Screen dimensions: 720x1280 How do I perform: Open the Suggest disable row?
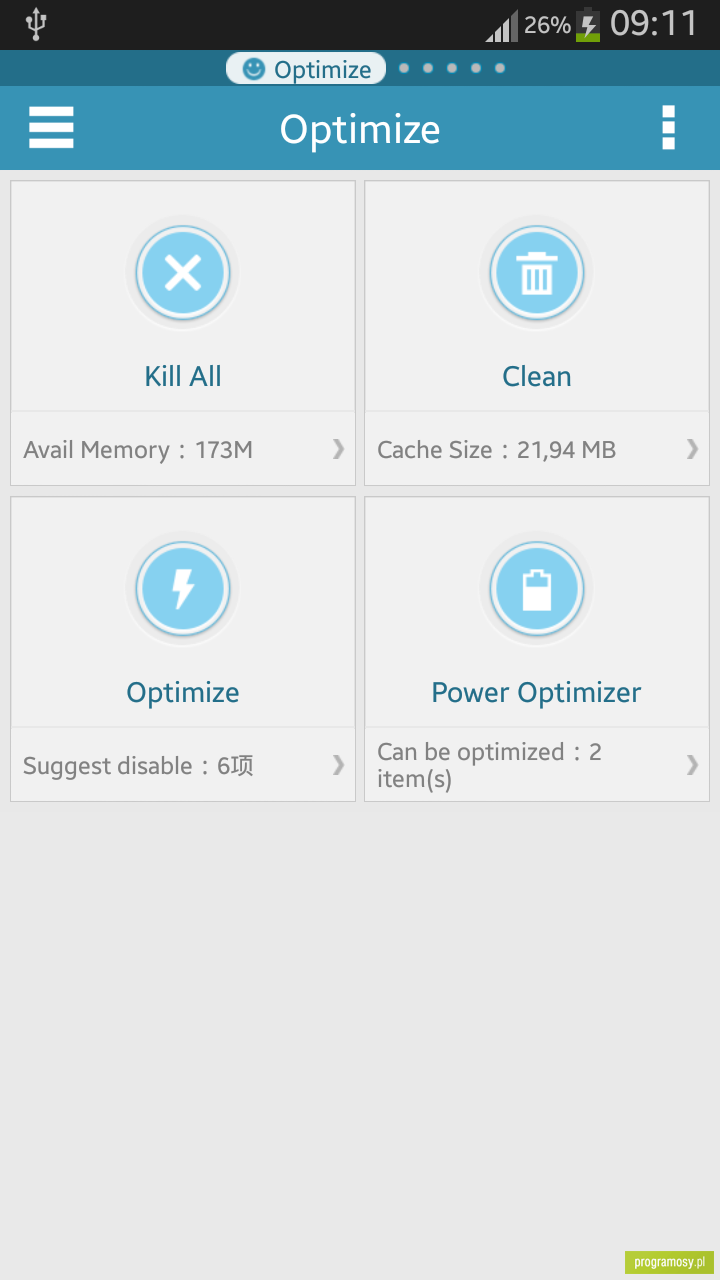183,765
